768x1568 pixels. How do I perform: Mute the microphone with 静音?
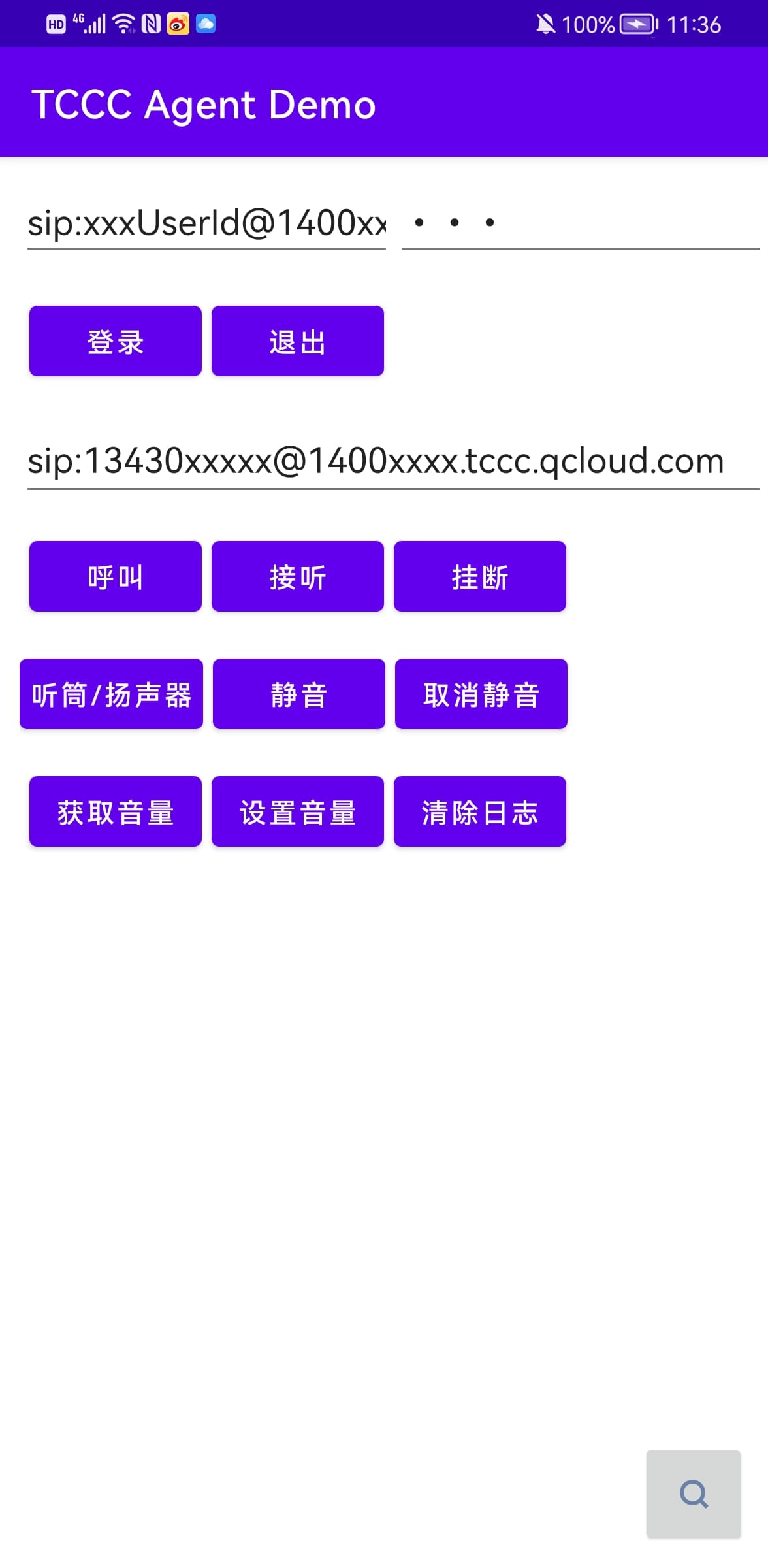pyautogui.click(x=298, y=694)
